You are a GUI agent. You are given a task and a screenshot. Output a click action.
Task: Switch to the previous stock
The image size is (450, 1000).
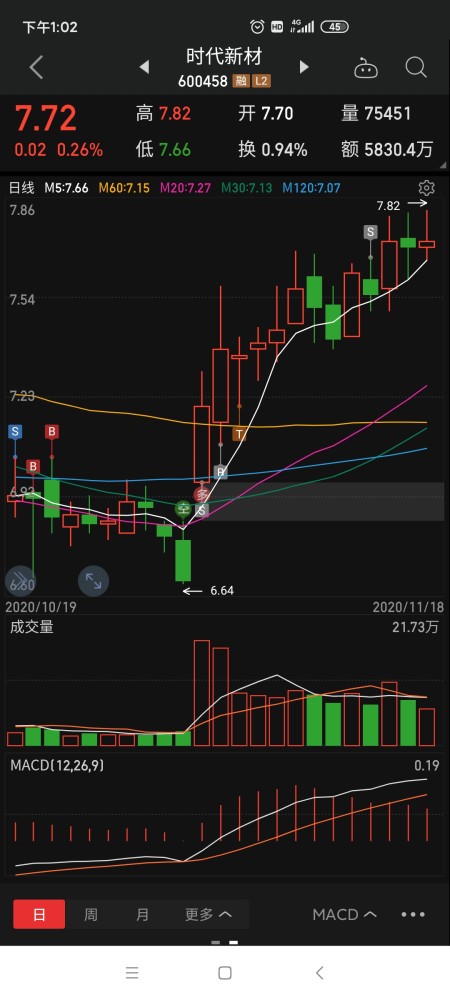click(144, 67)
